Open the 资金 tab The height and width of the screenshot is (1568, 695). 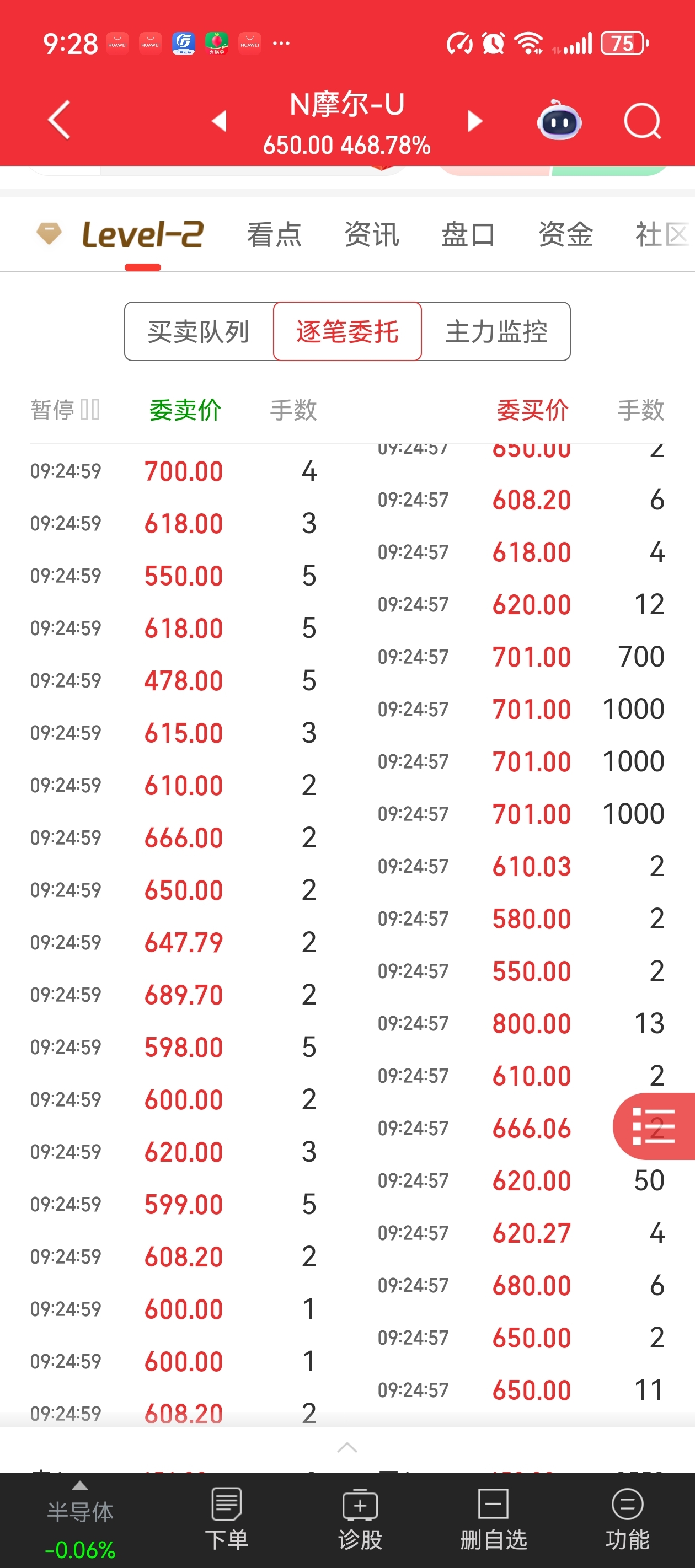tap(565, 235)
